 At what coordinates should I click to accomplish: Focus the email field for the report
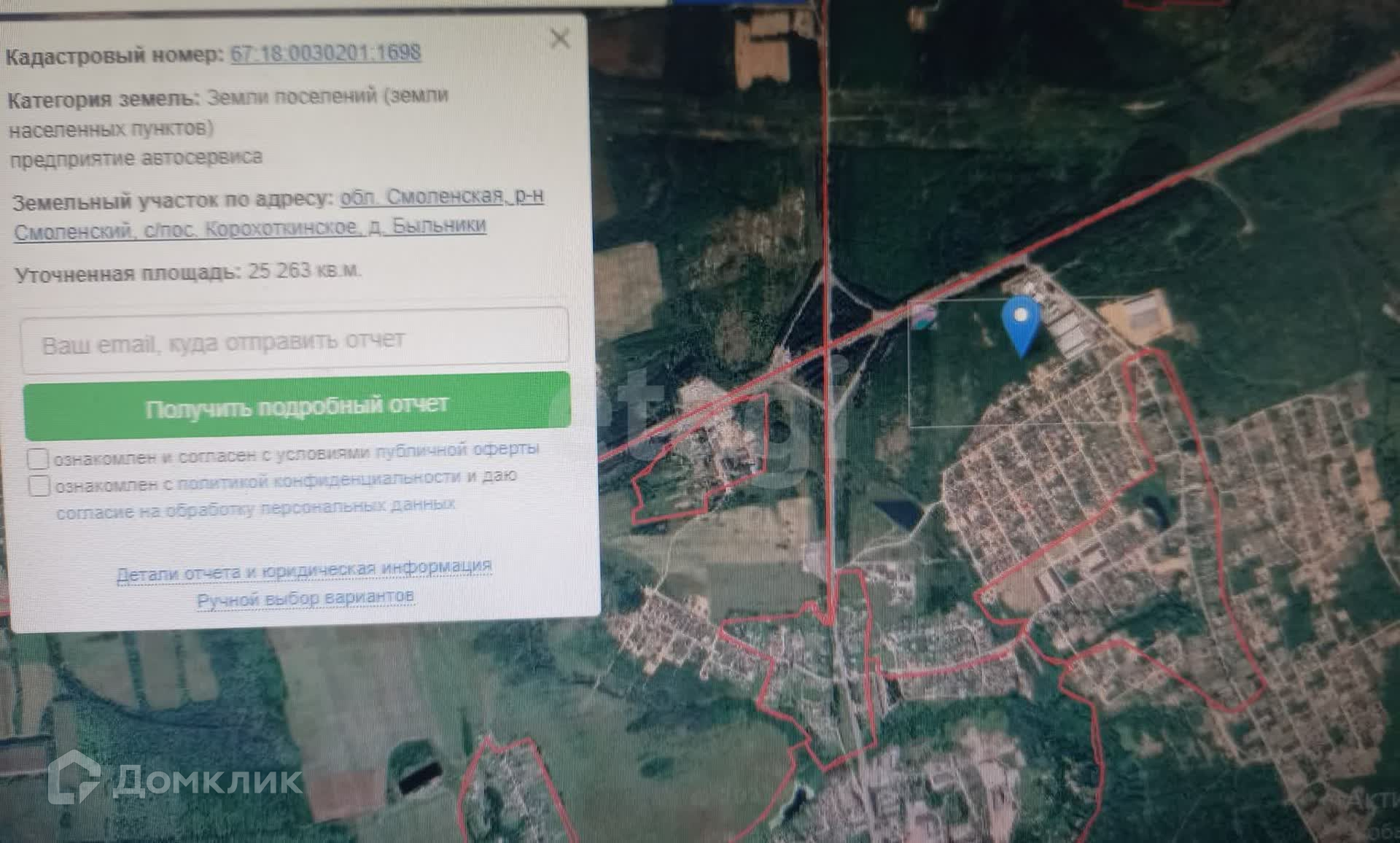click(x=295, y=341)
